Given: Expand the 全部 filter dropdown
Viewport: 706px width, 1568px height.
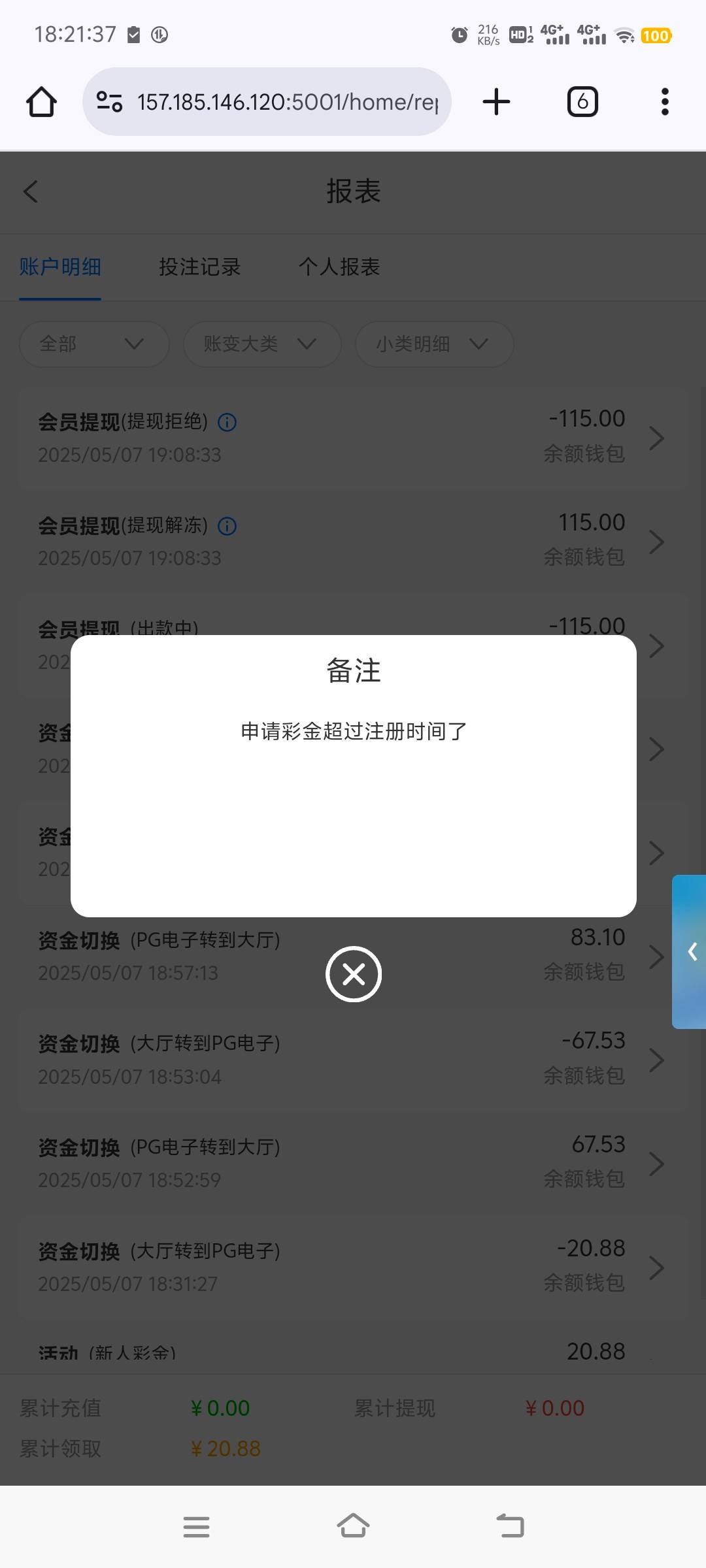Looking at the screenshot, I should (94, 344).
